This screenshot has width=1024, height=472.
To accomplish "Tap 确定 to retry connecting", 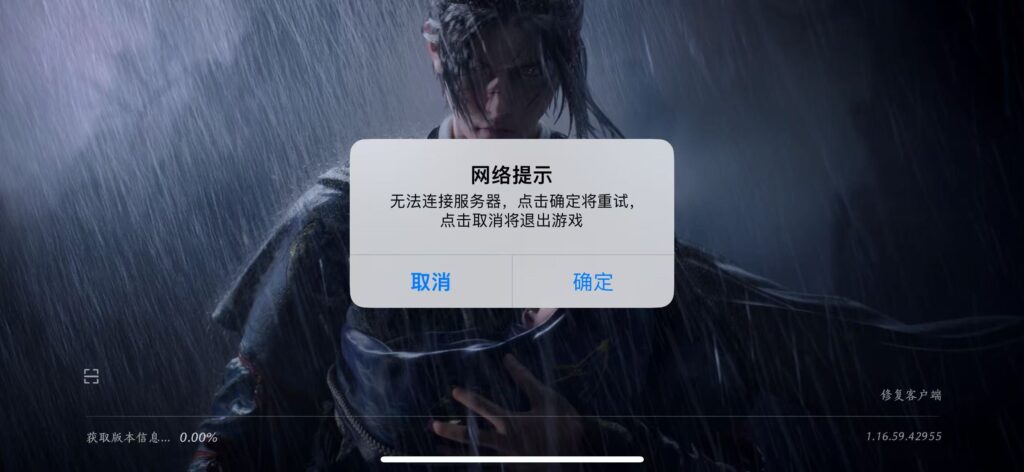I will pyautogui.click(x=593, y=281).
